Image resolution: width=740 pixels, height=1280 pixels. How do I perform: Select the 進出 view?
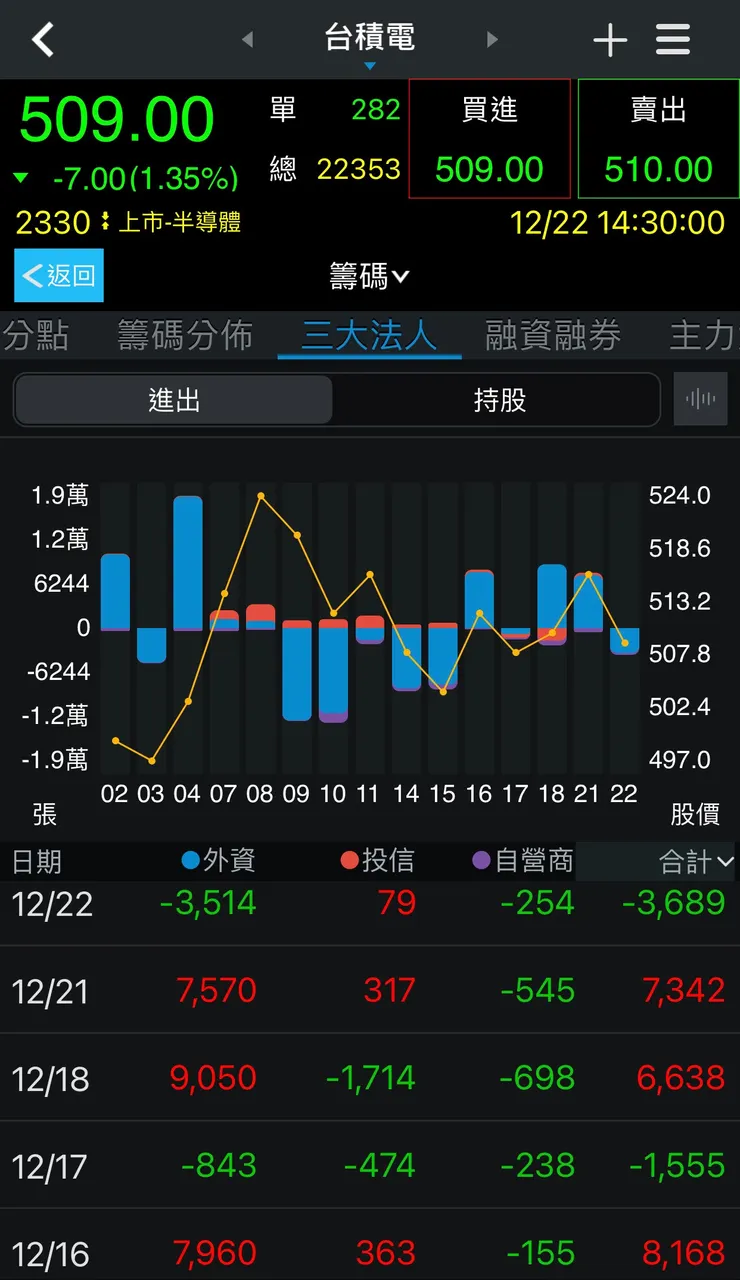click(x=173, y=398)
